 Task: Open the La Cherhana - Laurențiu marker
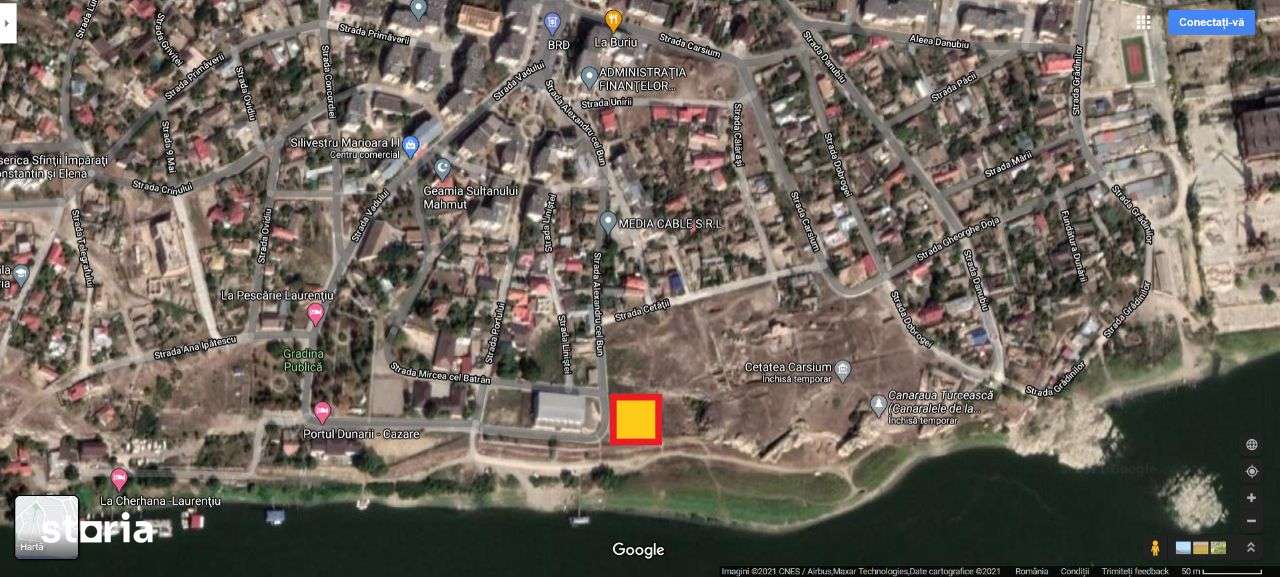point(120,478)
